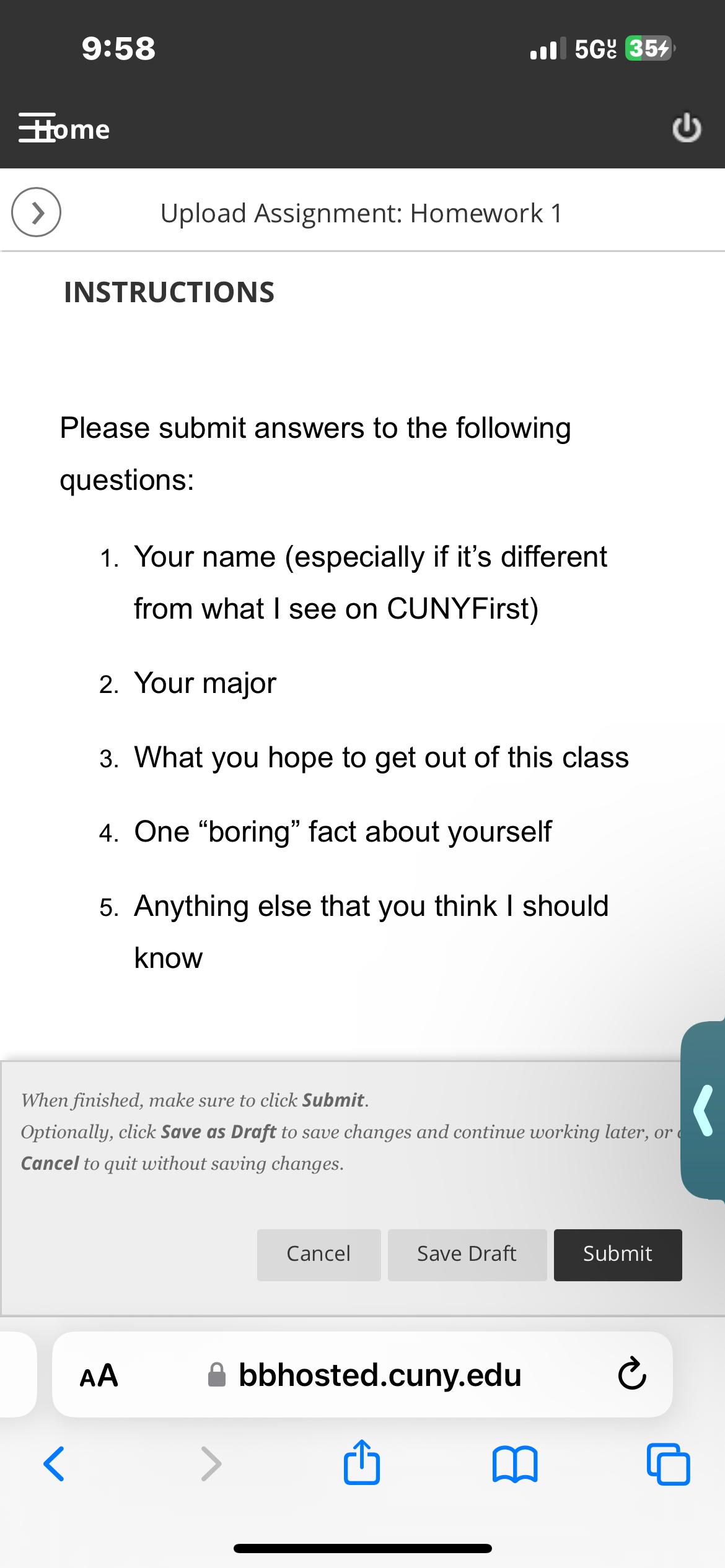The height and width of the screenshot is (1568, 725).
Task: Tap the power logout icon
Action: click(x=687, y=129)
